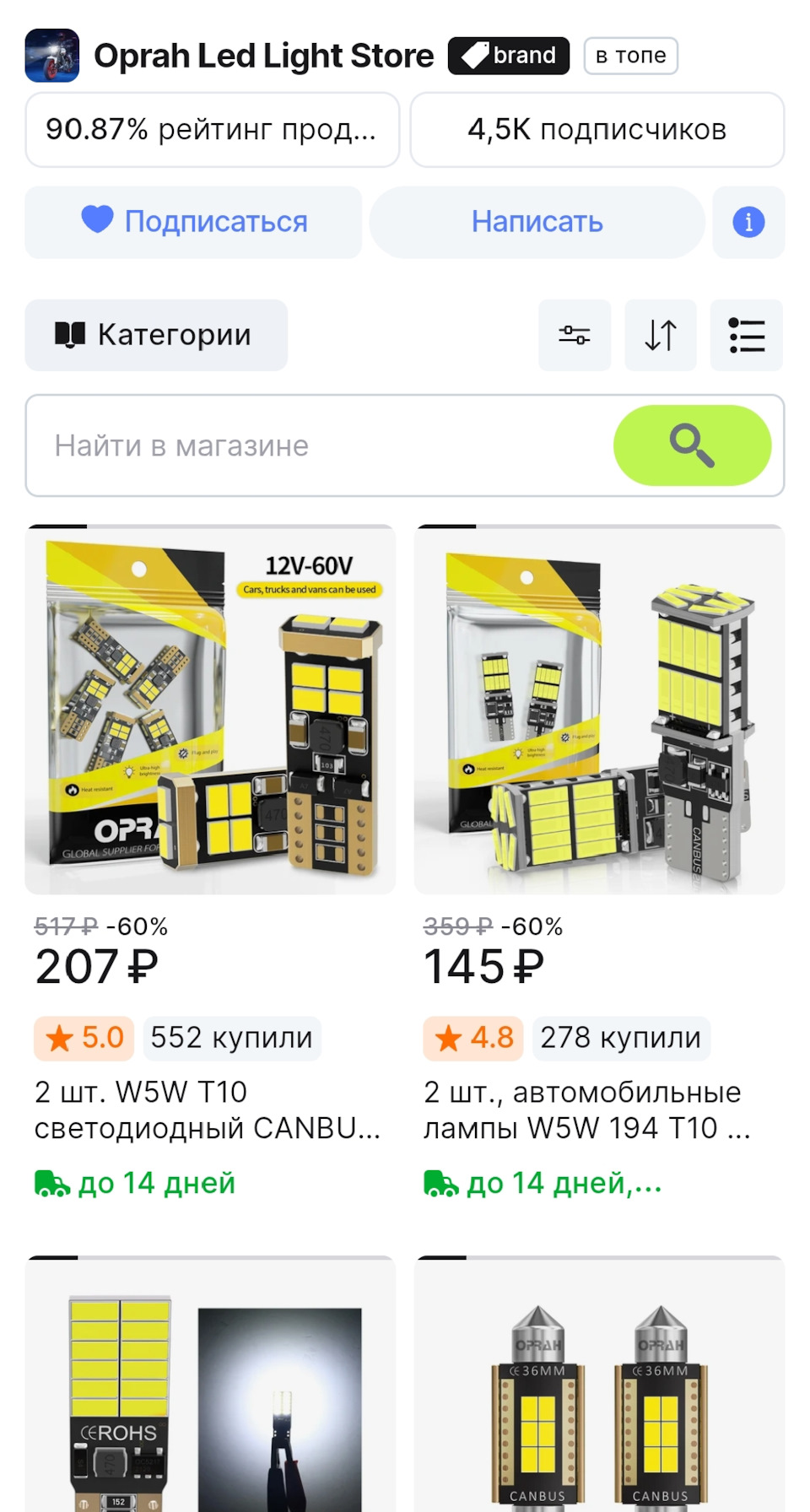Open the 145 ₽ W5W 194 product
This screenshot has height=1512, width=810.
[x=599, y=710]
